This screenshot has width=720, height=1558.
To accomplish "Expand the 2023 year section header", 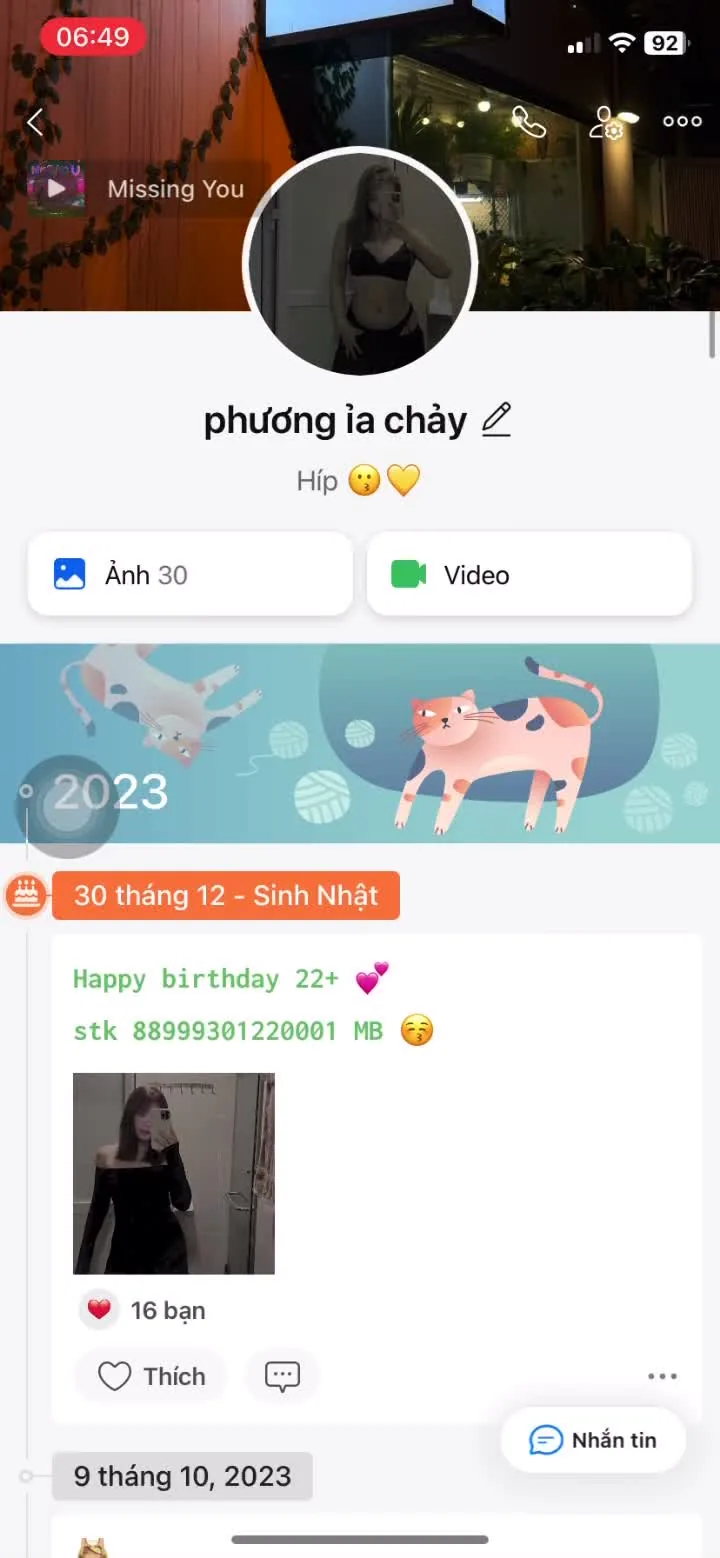I will [x=113, y=791].
